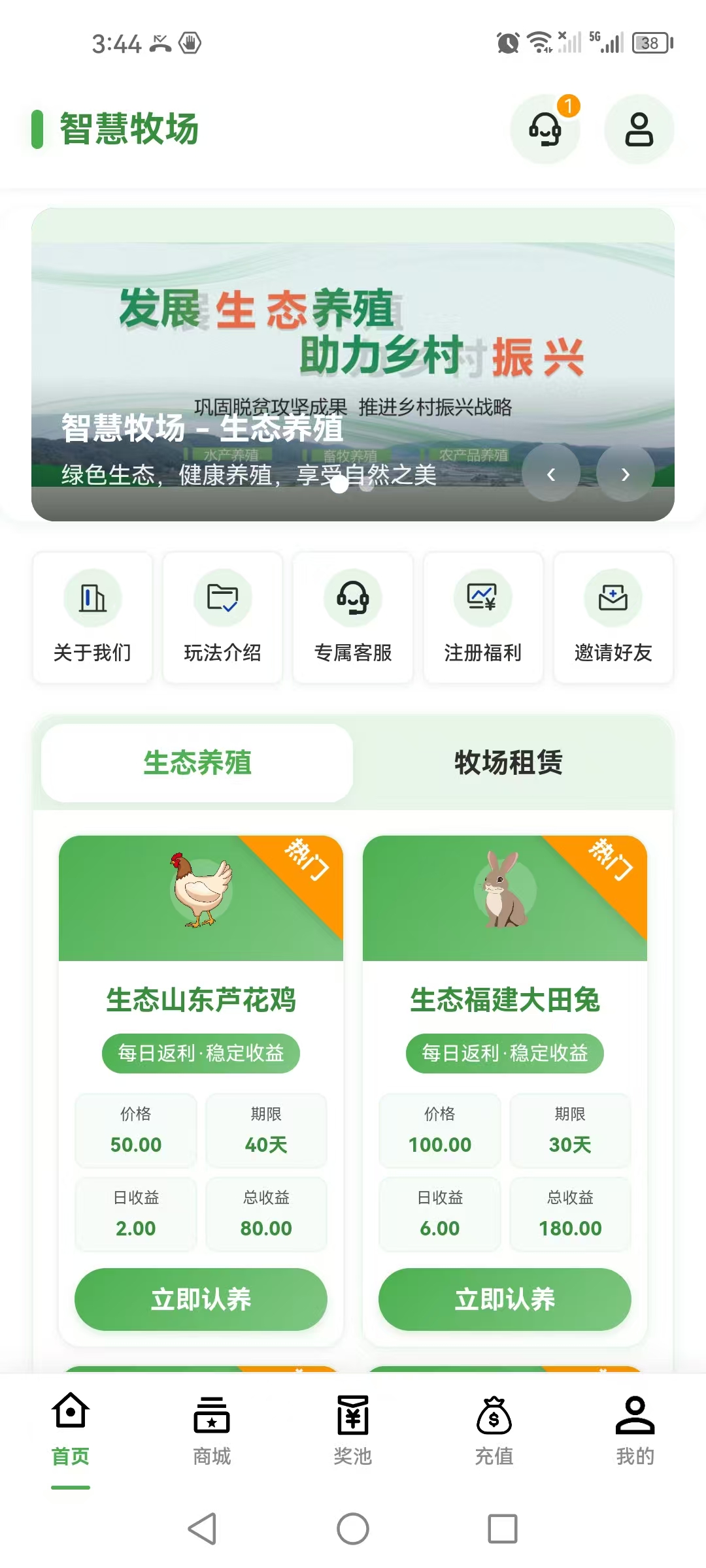
Task: Select the 关于我们 (About Us) icon
Action: [x=92, y=598]
